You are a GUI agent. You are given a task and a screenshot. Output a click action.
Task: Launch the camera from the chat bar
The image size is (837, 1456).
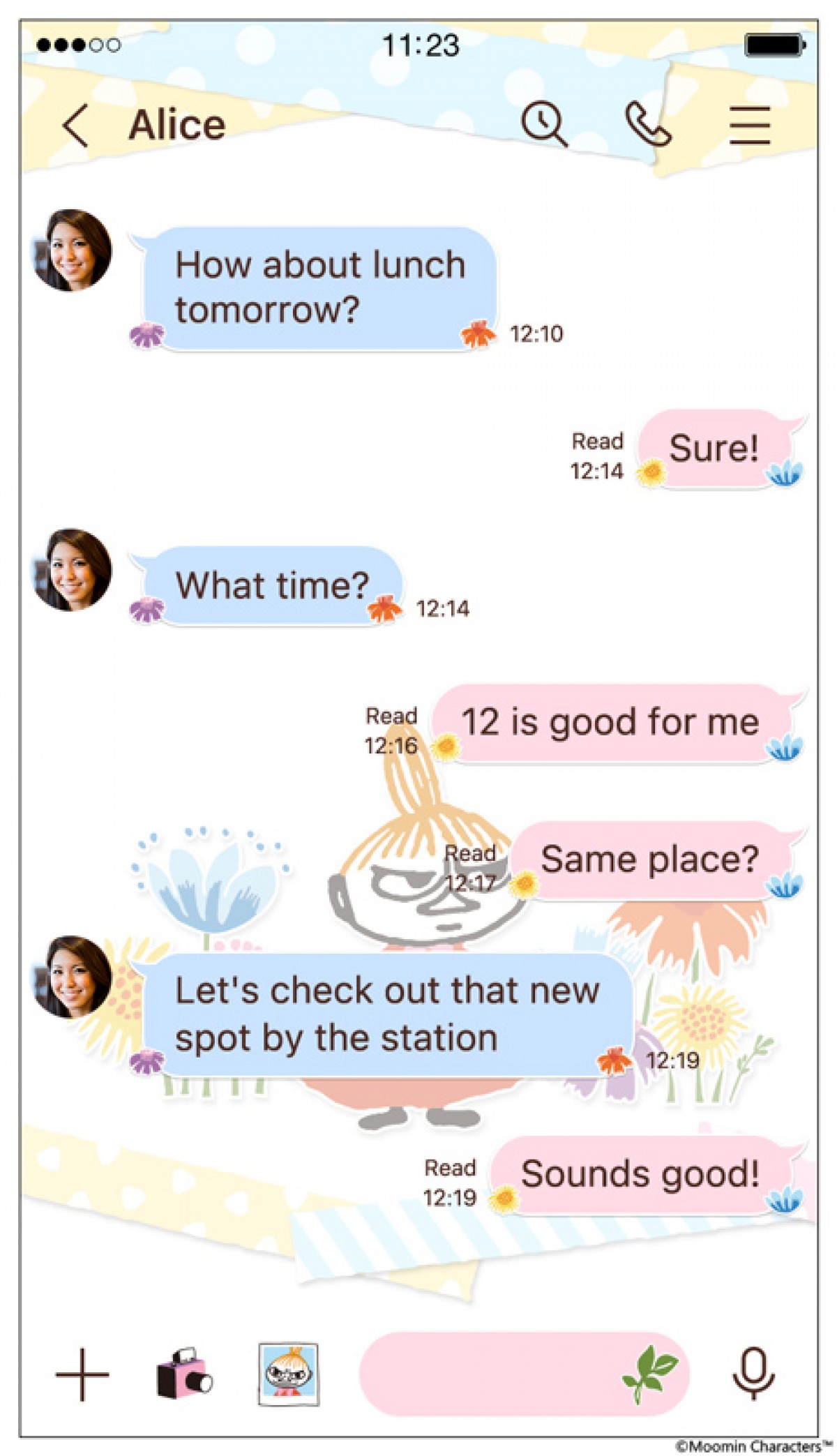pos(183,1374)
